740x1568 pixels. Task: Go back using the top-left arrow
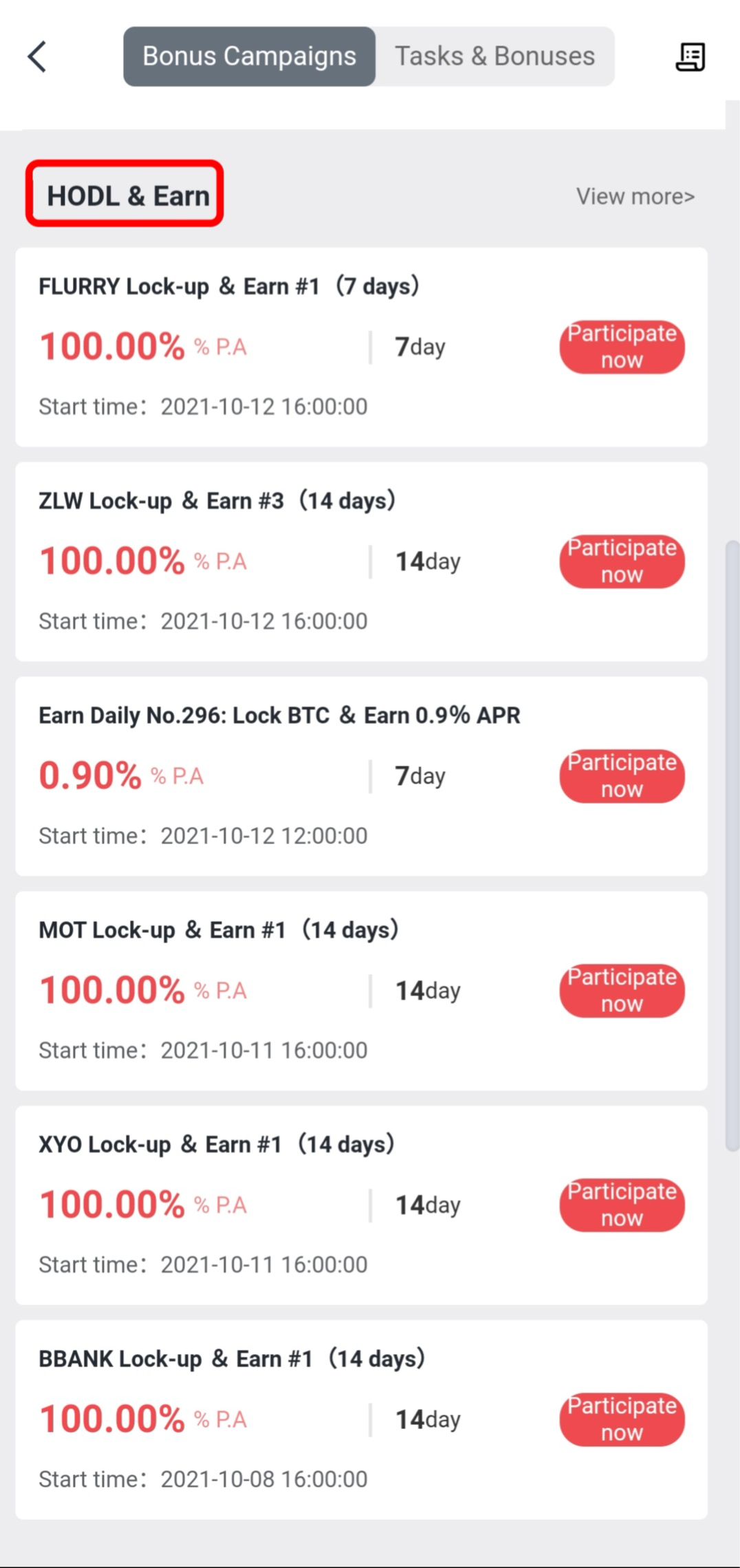point(37,56)
